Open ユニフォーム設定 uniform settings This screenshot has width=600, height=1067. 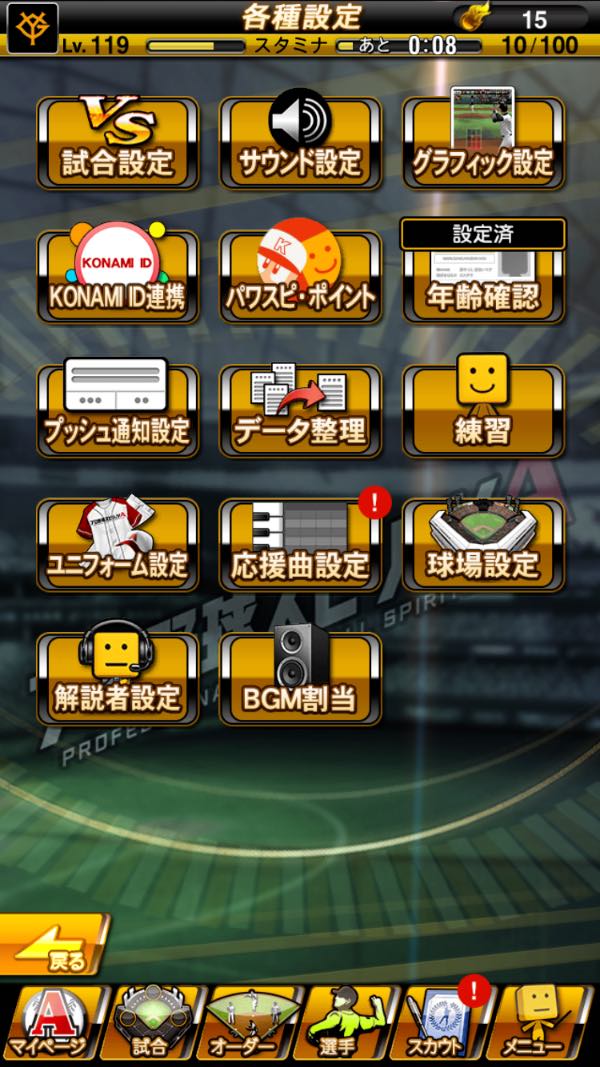(118, 545)
